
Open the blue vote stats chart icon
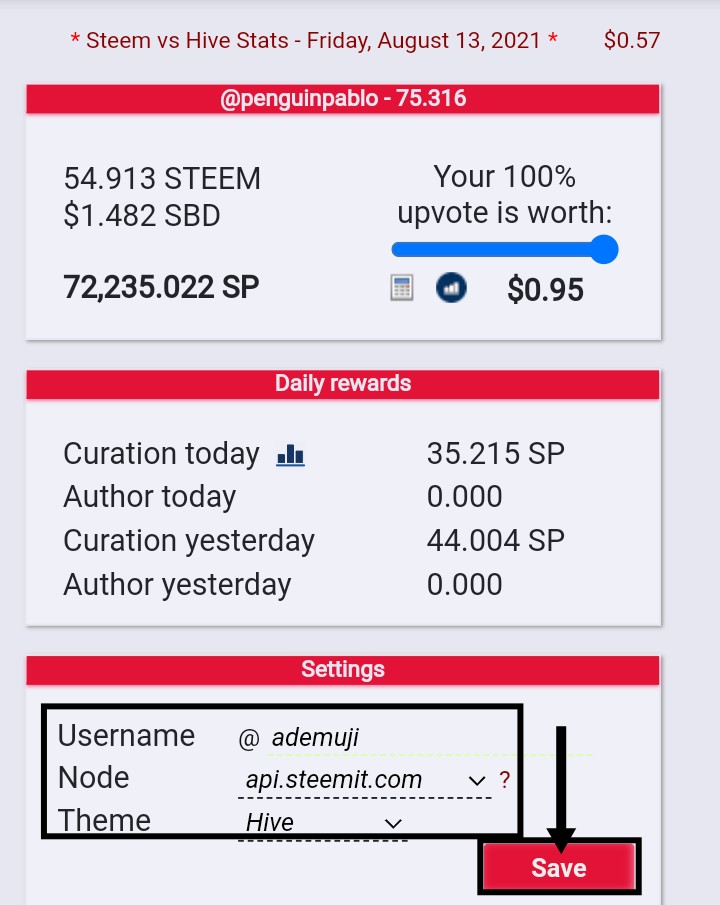click(451, 289)
